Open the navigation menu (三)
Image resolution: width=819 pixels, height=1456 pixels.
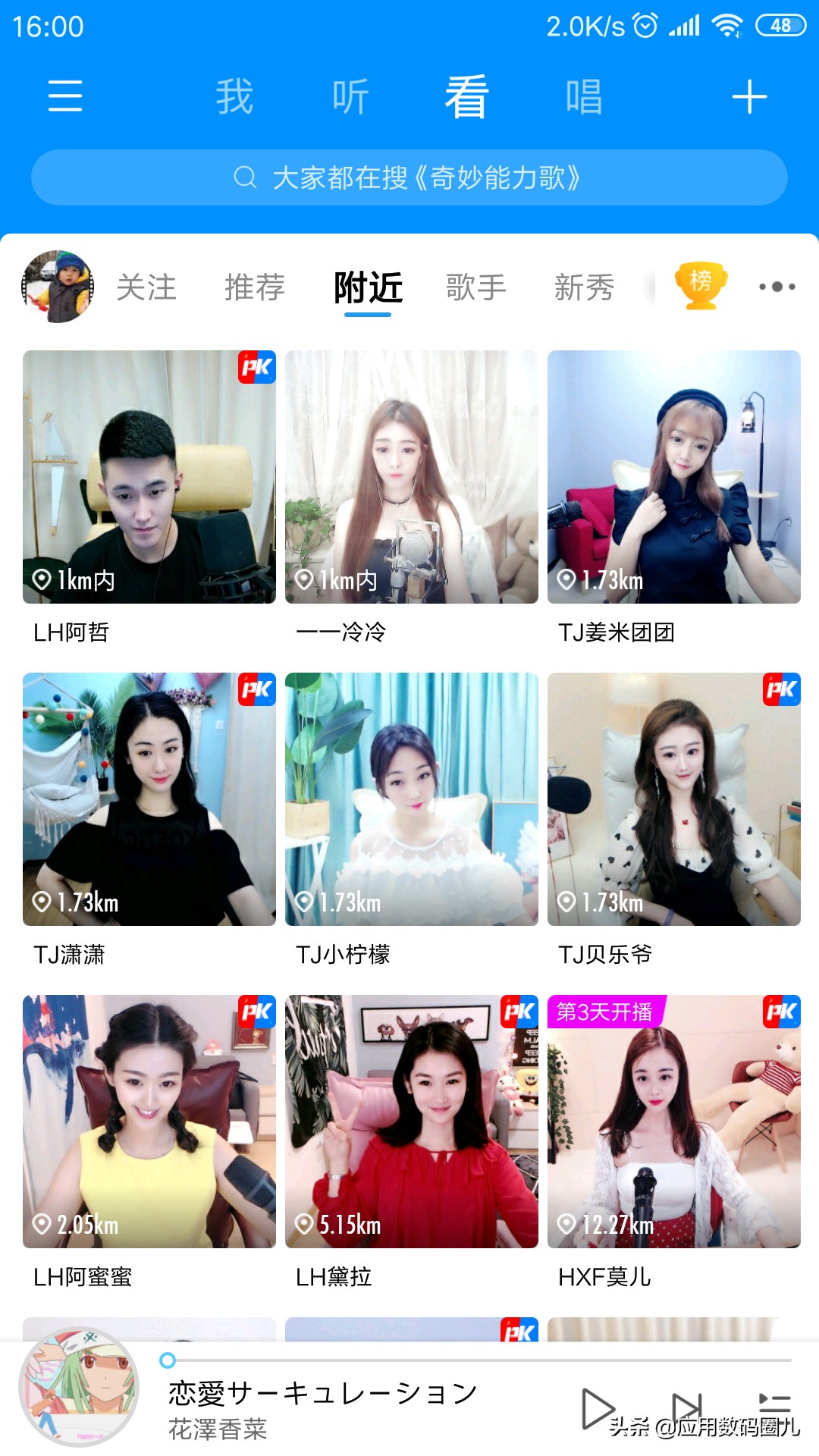point(64,97)
